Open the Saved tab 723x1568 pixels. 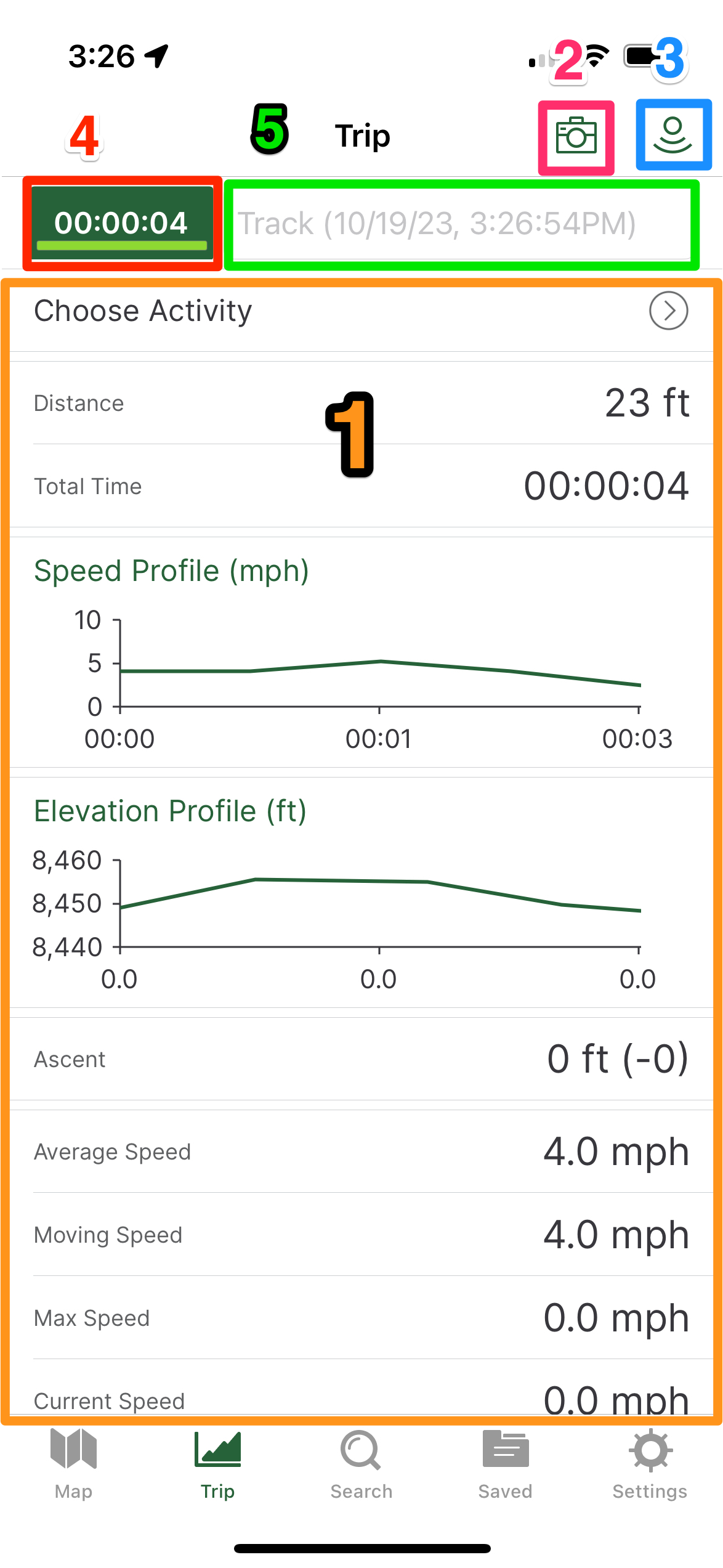505,1464
